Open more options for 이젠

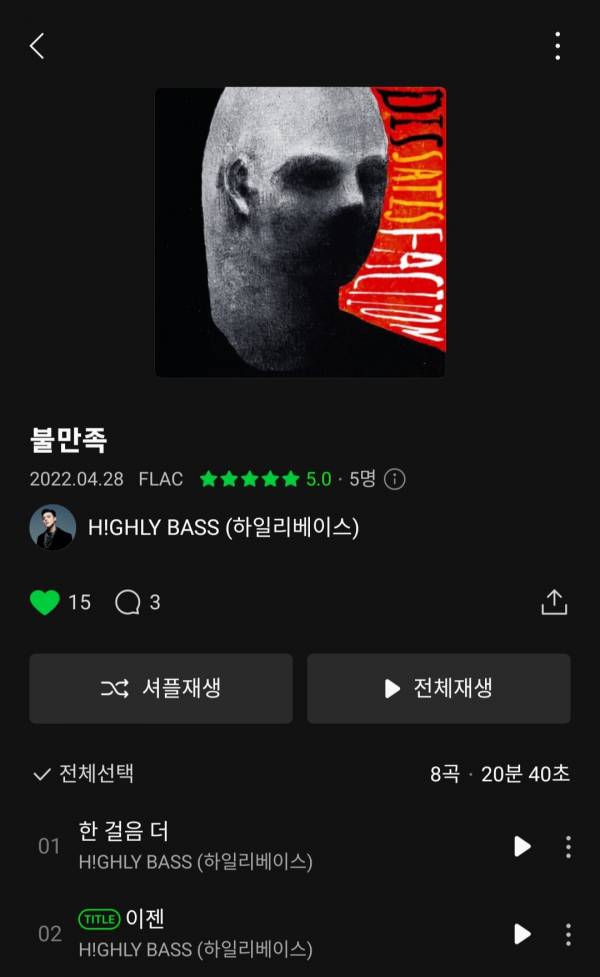(568, 934)
